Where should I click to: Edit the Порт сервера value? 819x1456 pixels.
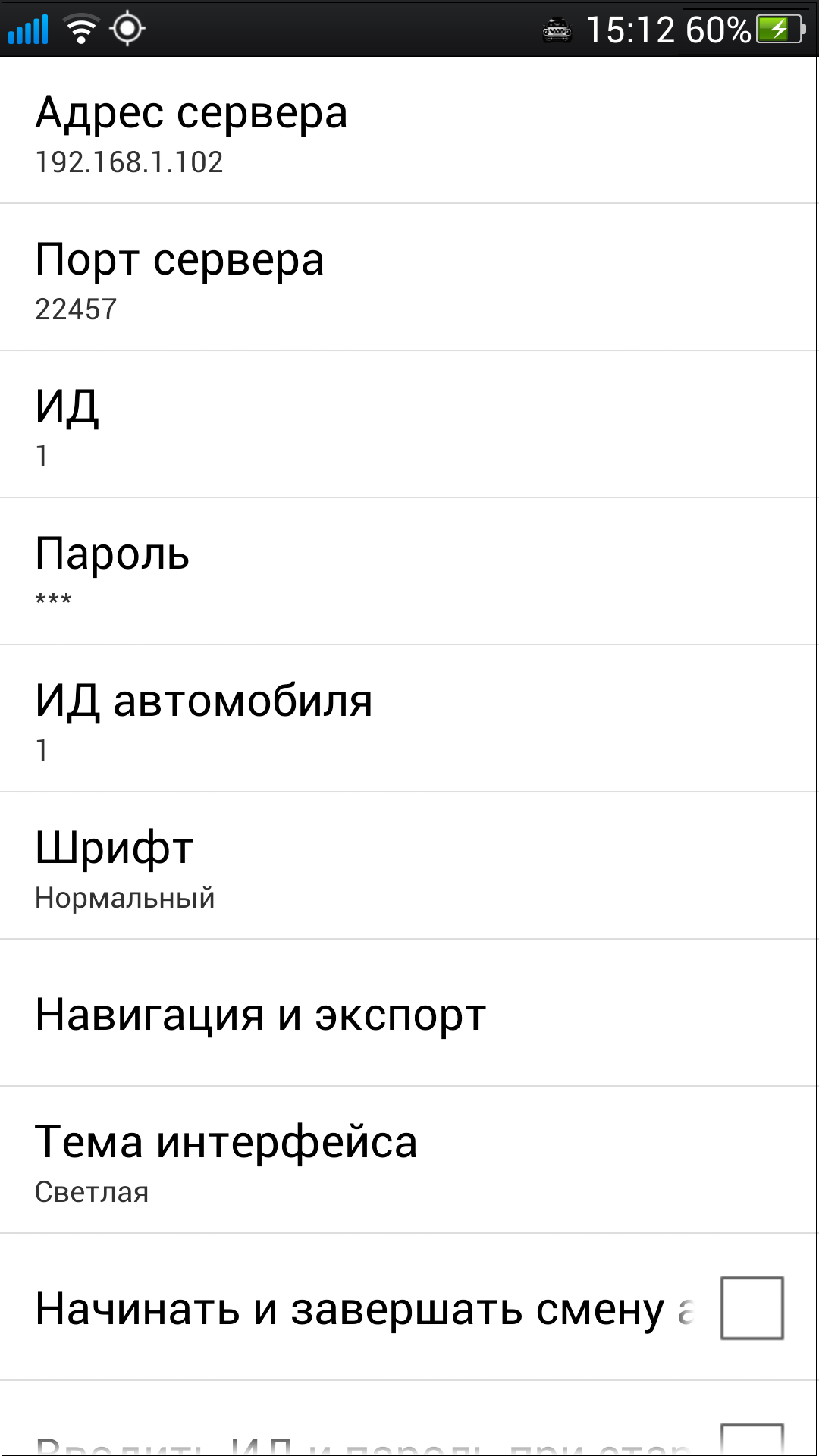click(x=409, y=277)
